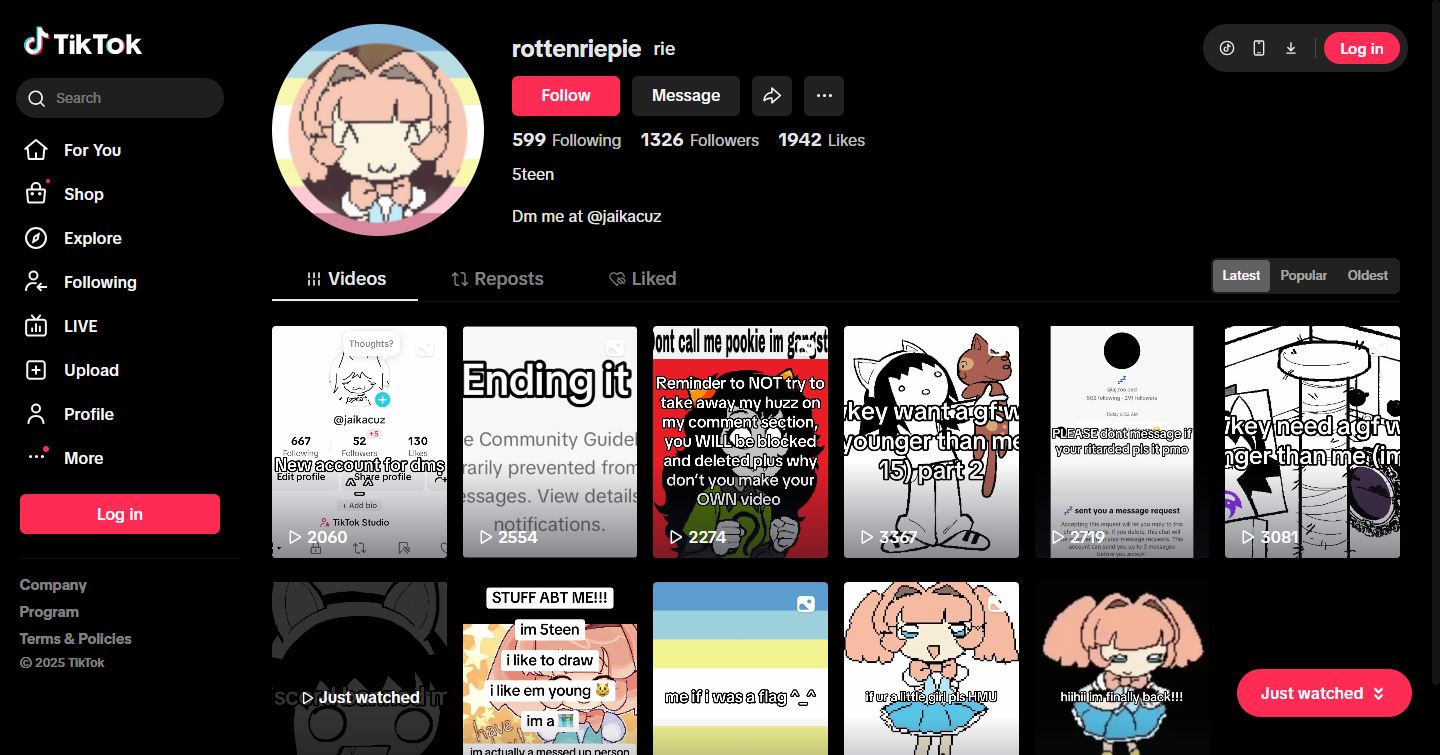This screenshot has height=755, width=1440.
Task: Sort videos by Oldest
Action: (x=1367, y=275)
